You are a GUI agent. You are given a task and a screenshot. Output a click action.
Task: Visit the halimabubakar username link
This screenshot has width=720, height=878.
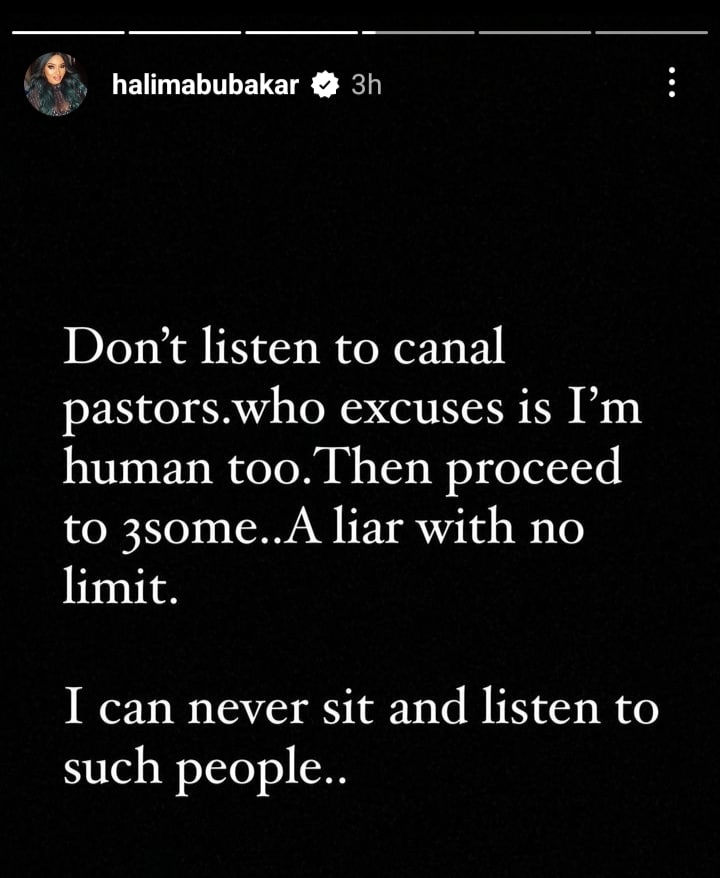click(x=206, y=85)
